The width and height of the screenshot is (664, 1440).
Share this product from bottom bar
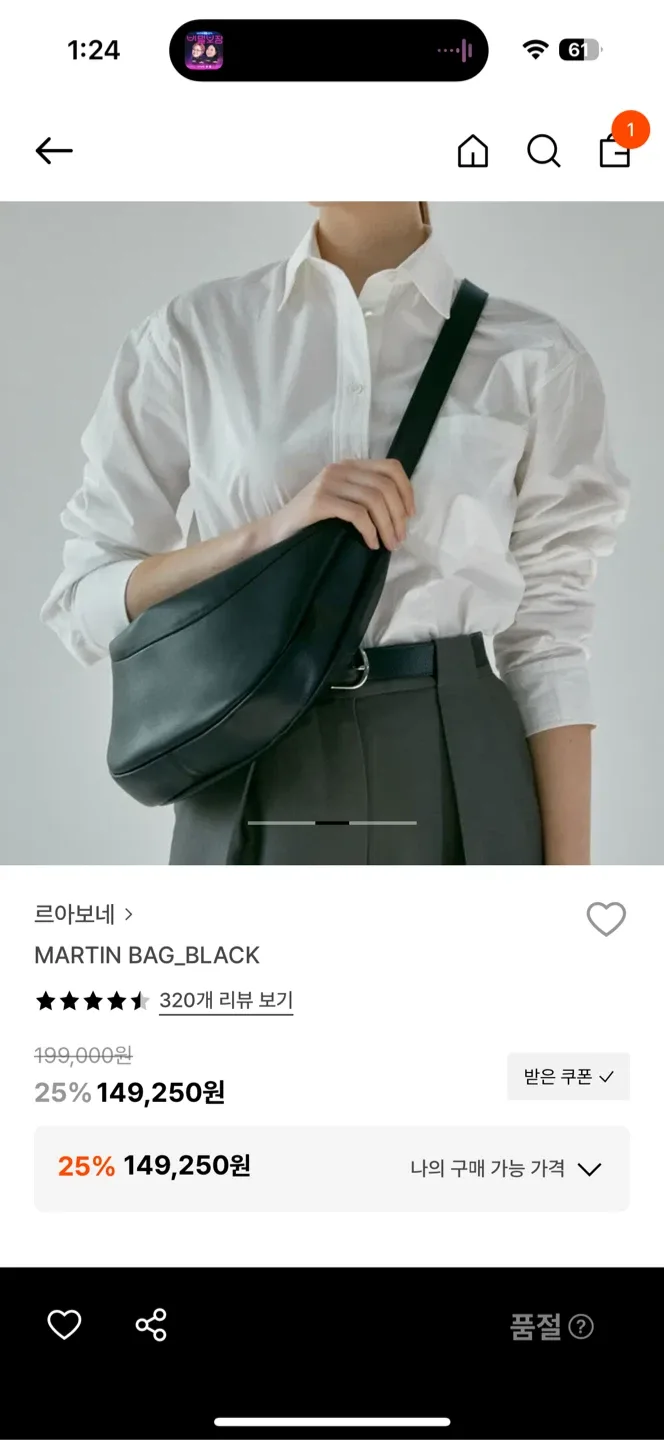(x=151, y=1325)
